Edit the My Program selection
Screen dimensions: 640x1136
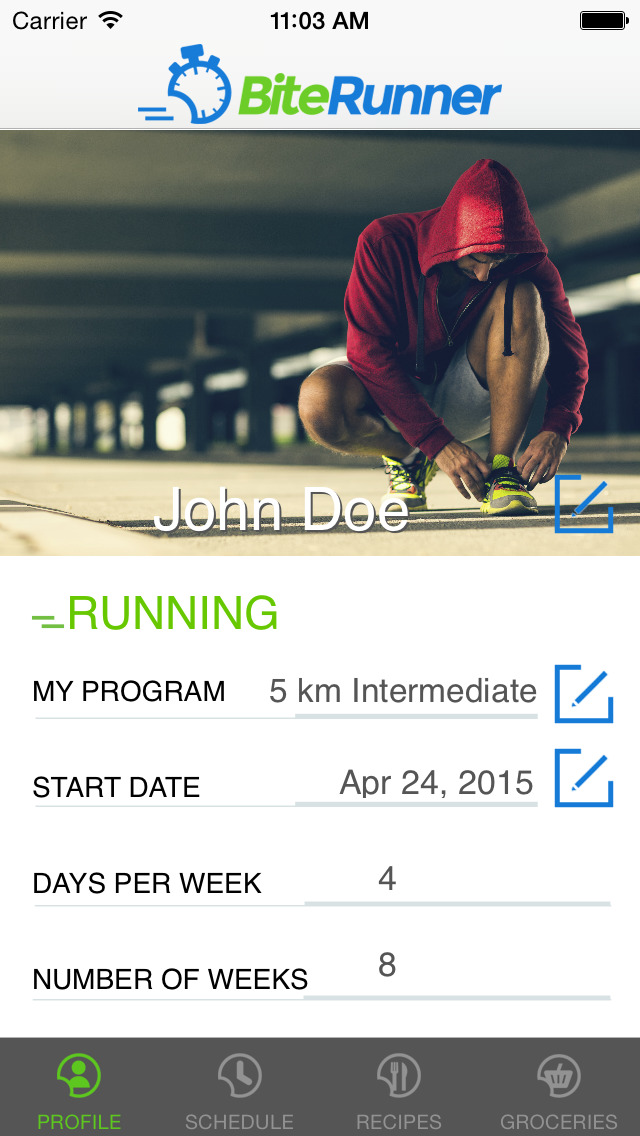coord(584,693)
